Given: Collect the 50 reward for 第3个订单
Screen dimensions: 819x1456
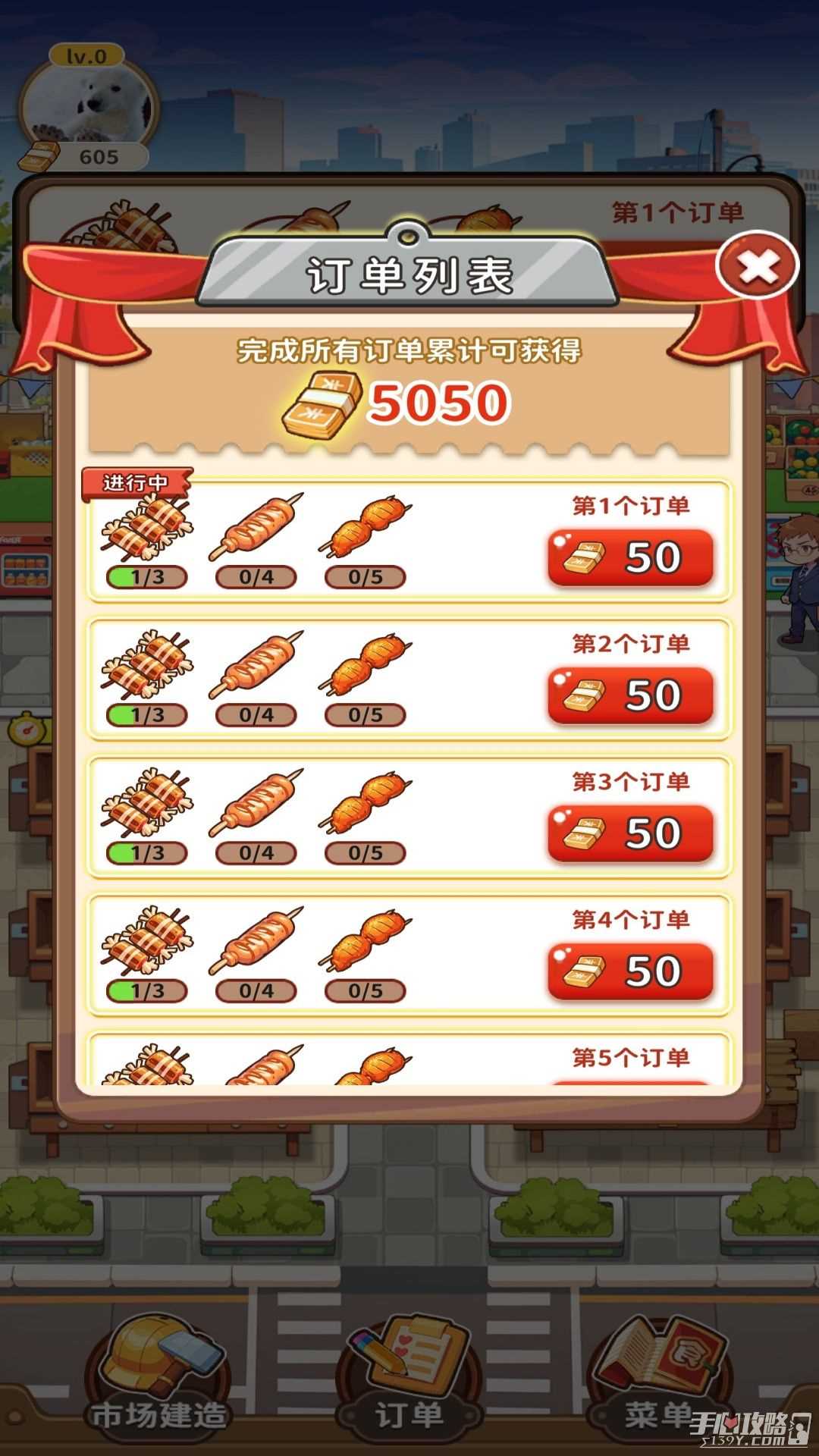Looking at the screenshot, I should (630, 834).
